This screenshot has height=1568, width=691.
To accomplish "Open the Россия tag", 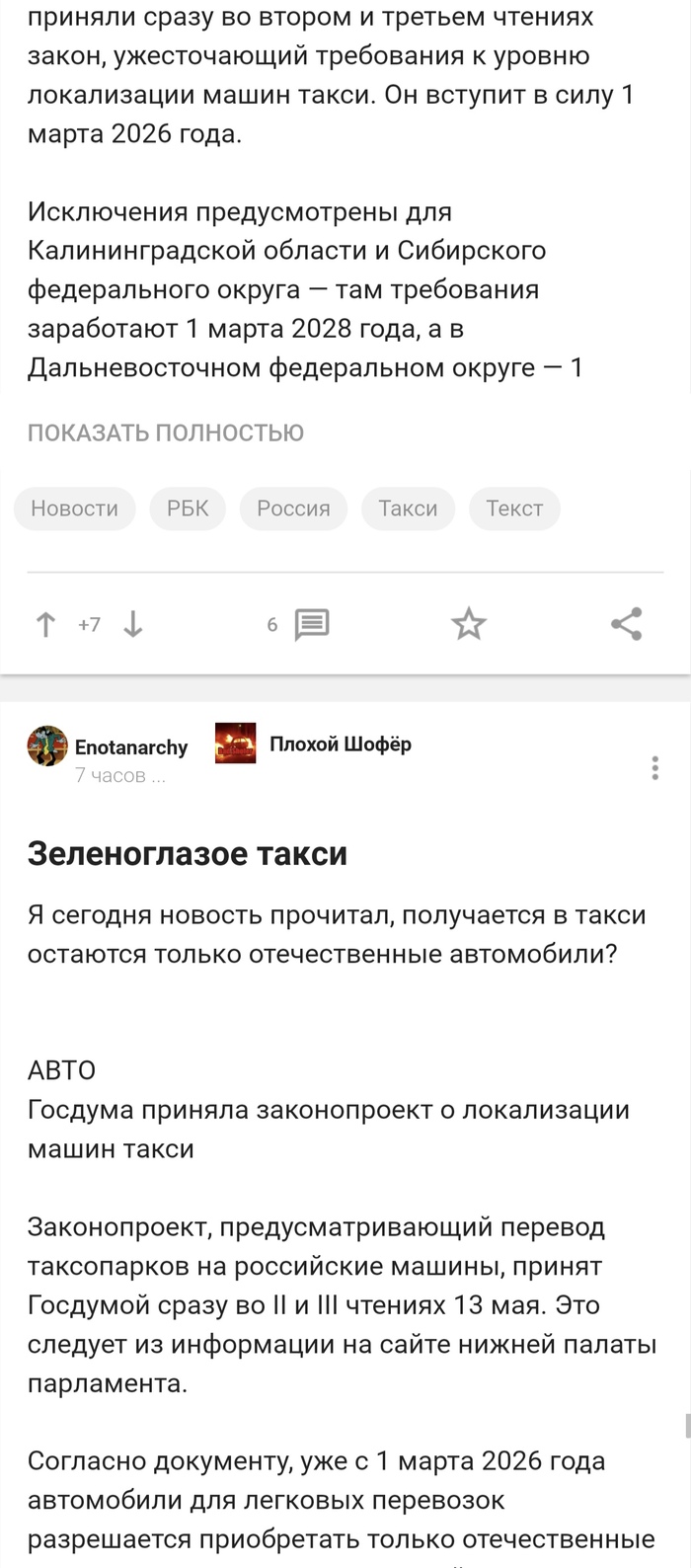I will click(293, 509).
